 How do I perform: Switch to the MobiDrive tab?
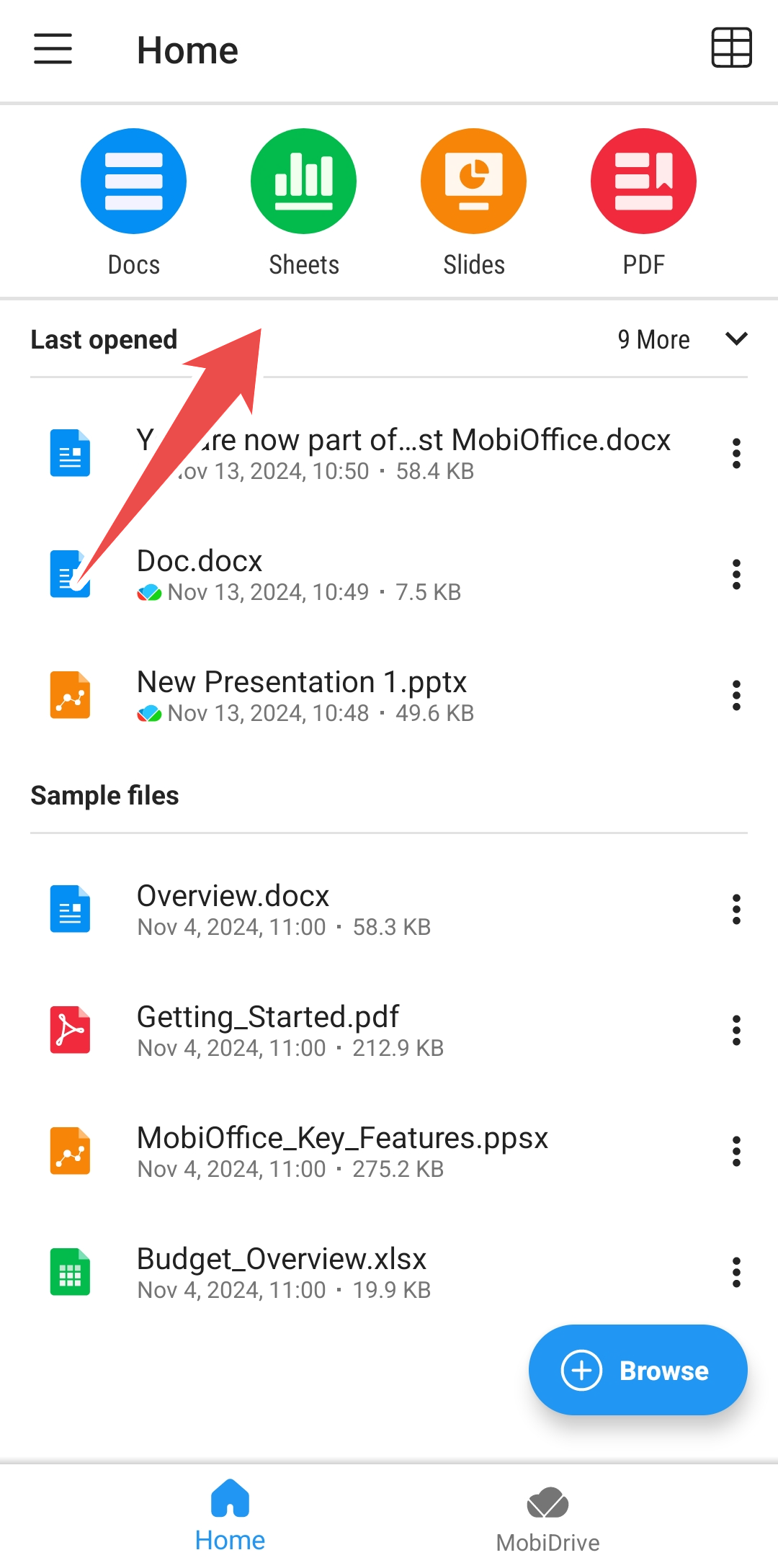[x=547, y=1516]
